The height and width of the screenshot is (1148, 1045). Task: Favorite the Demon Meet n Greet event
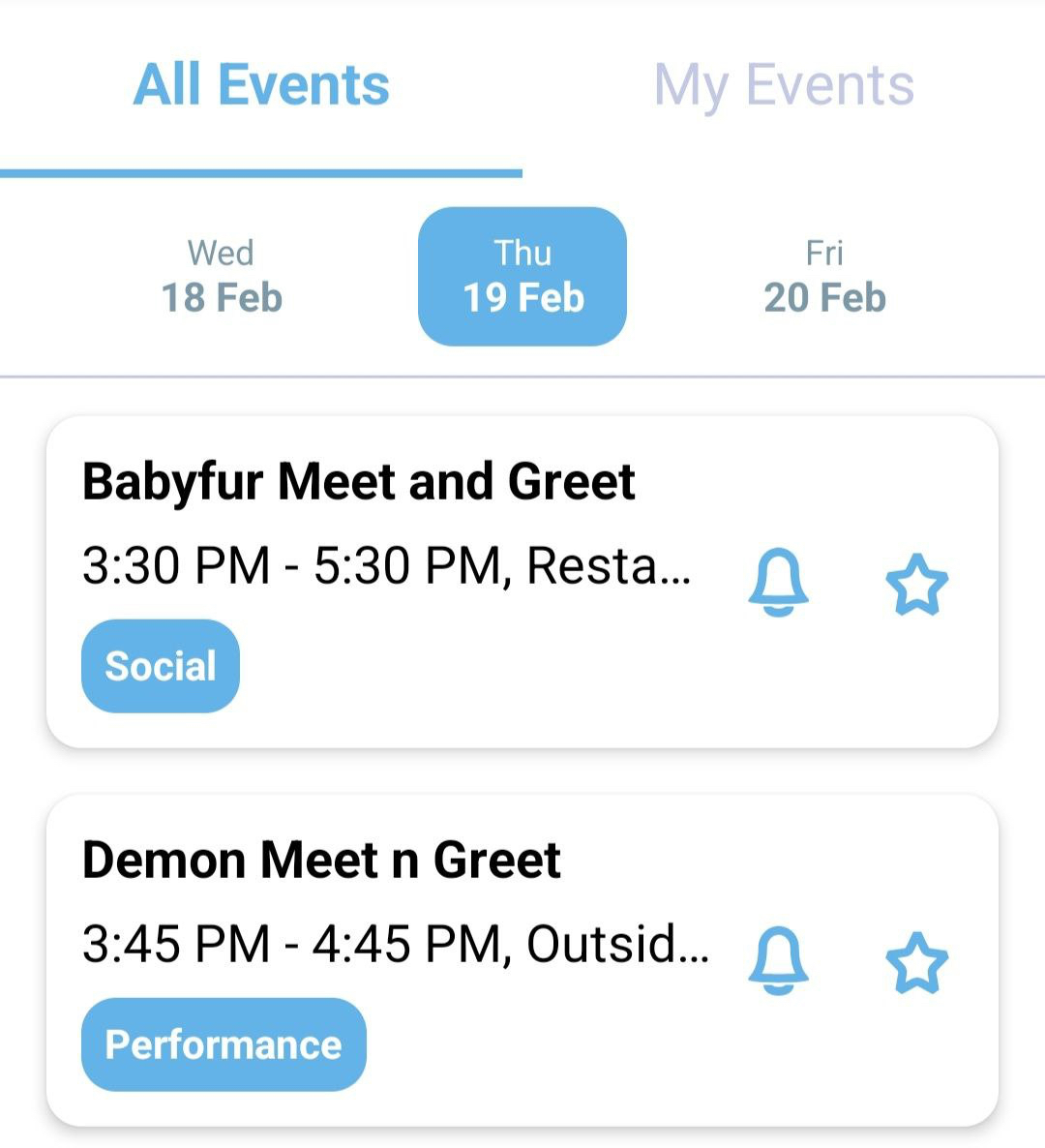point(916,962)
